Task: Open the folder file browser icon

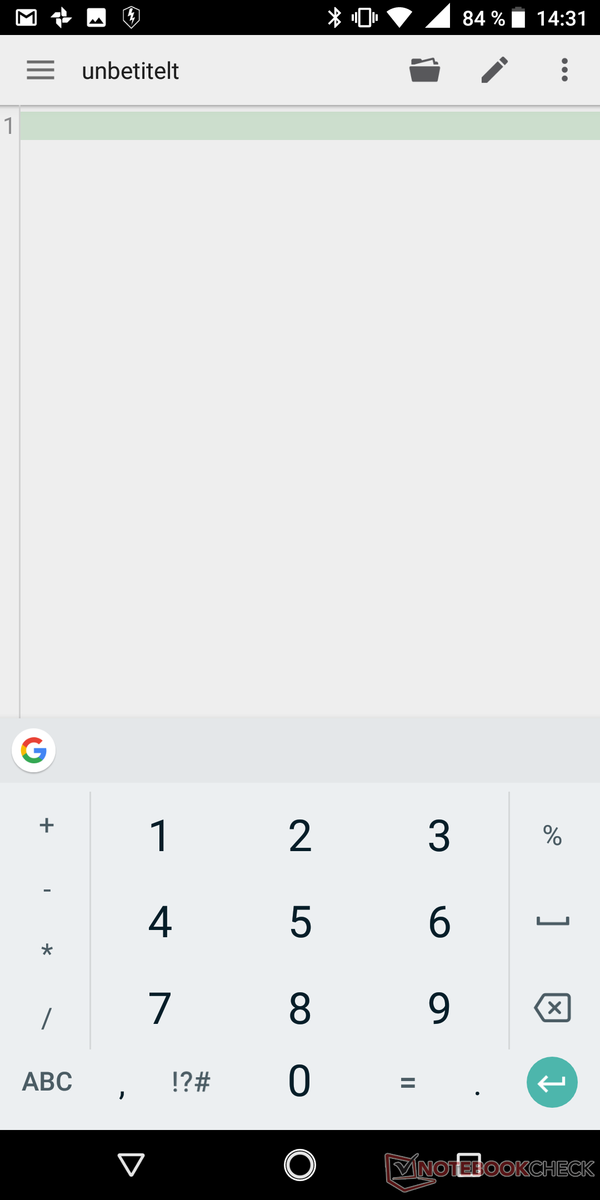Action: coord(425,70)
